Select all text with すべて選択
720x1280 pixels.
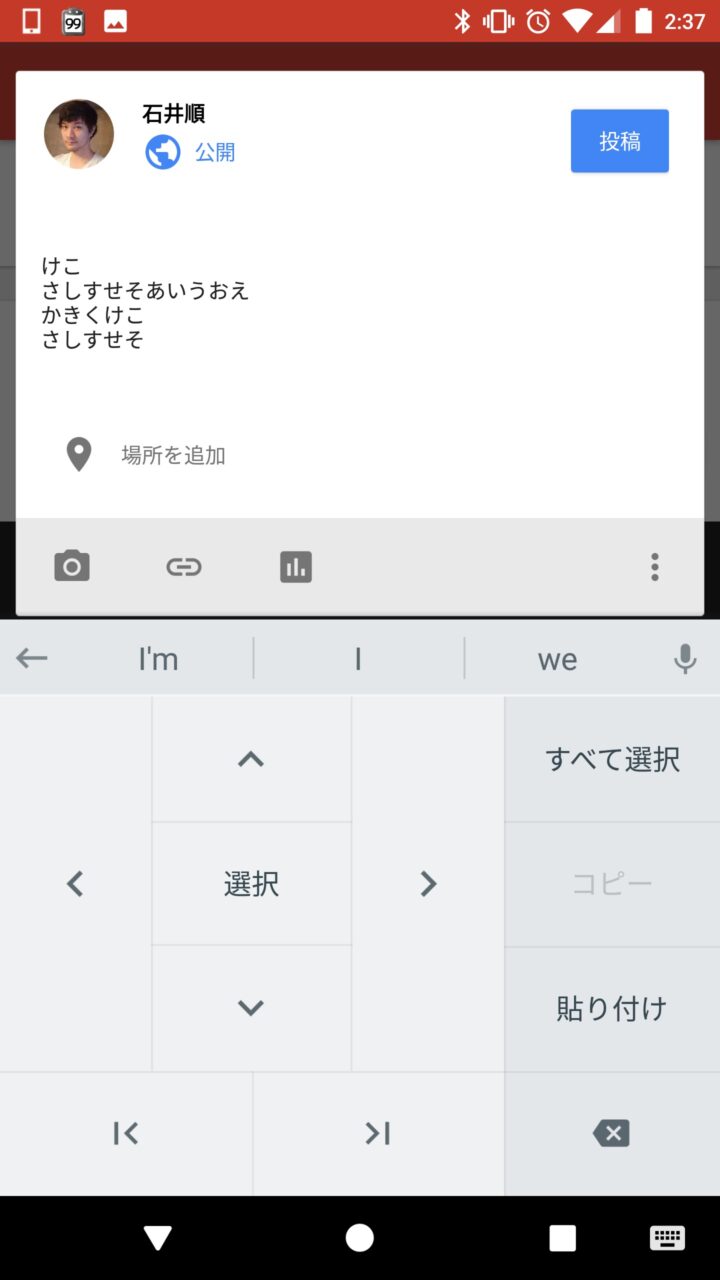tap(612, 759)
